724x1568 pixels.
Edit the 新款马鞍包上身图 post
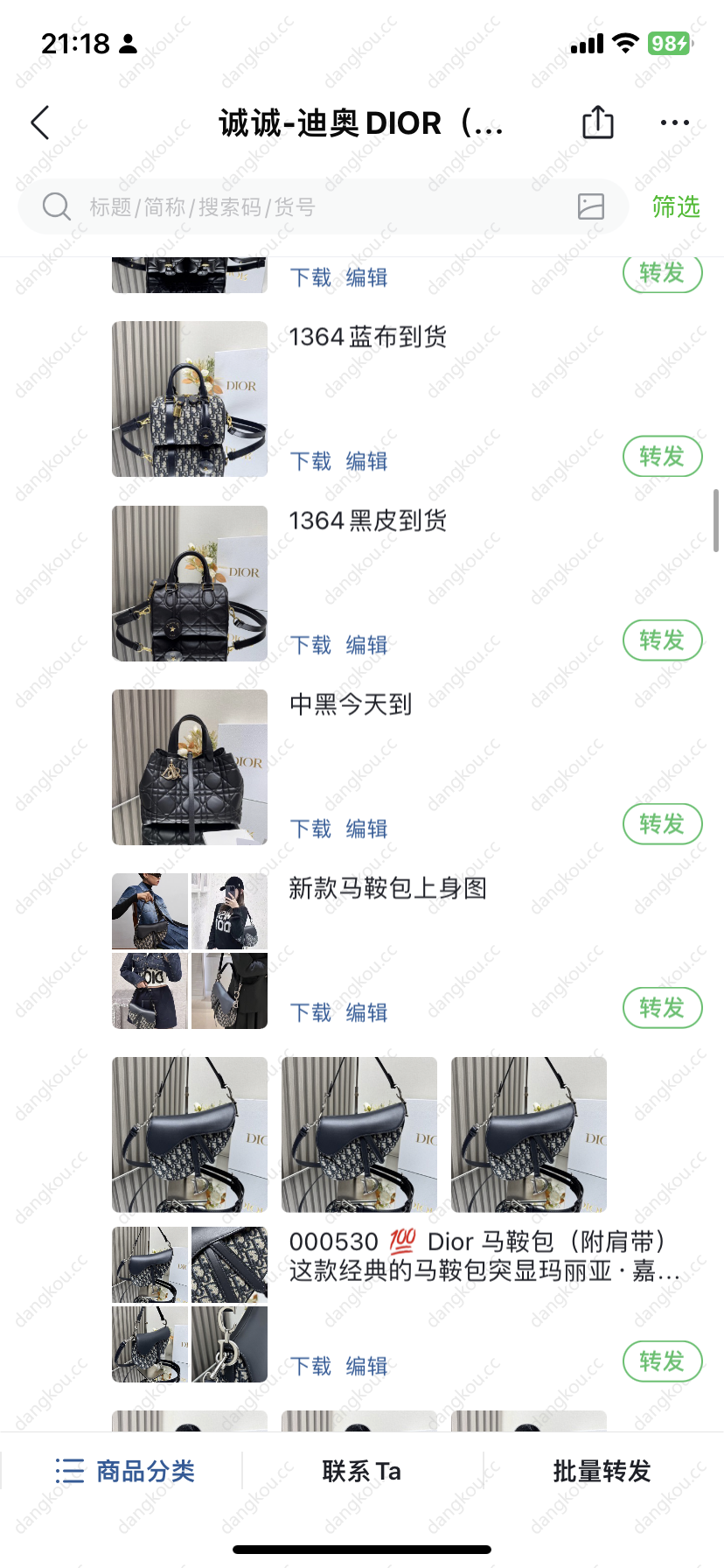366,1012
